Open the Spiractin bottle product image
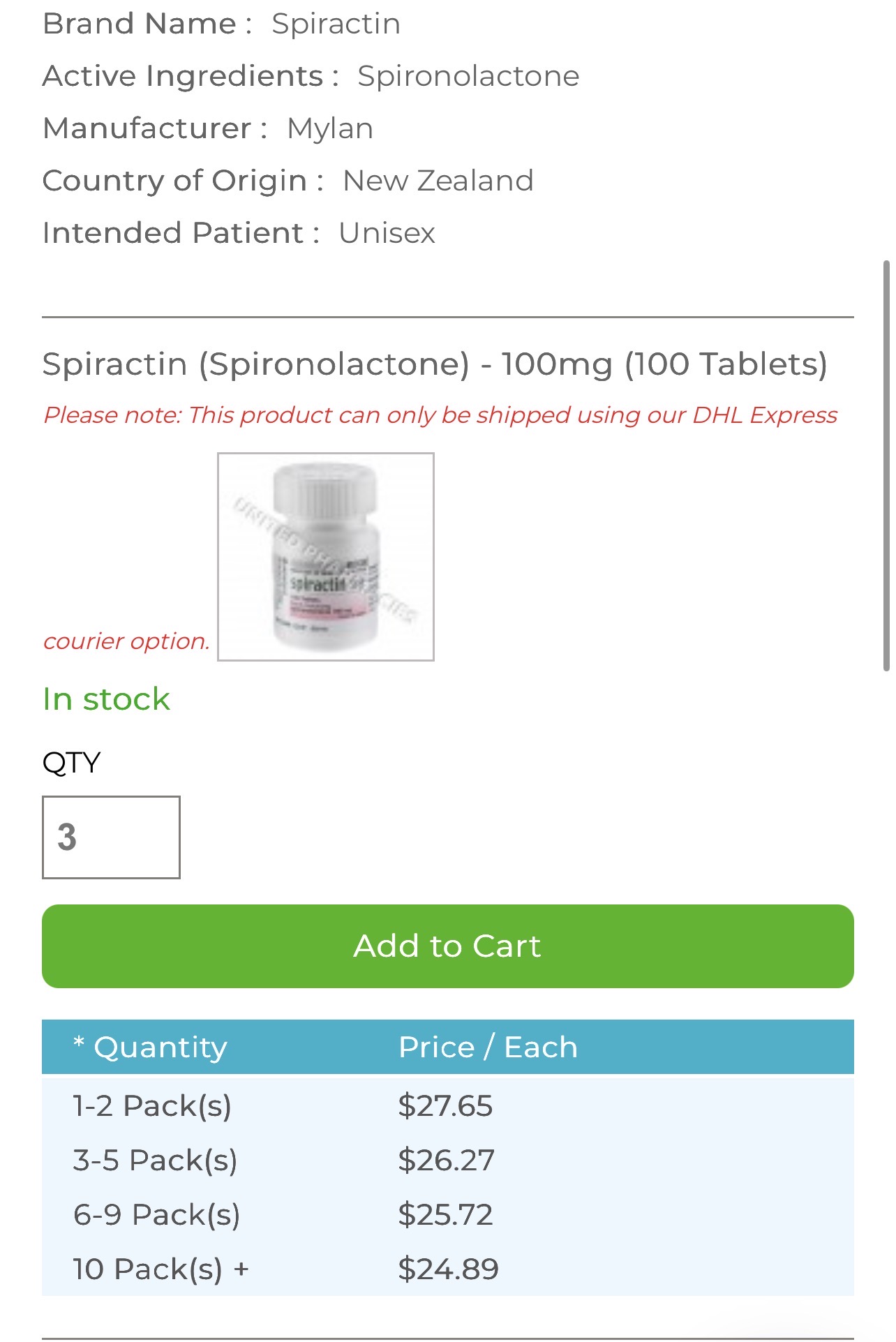Screen dimensions: 896x1342 point(326,556)
